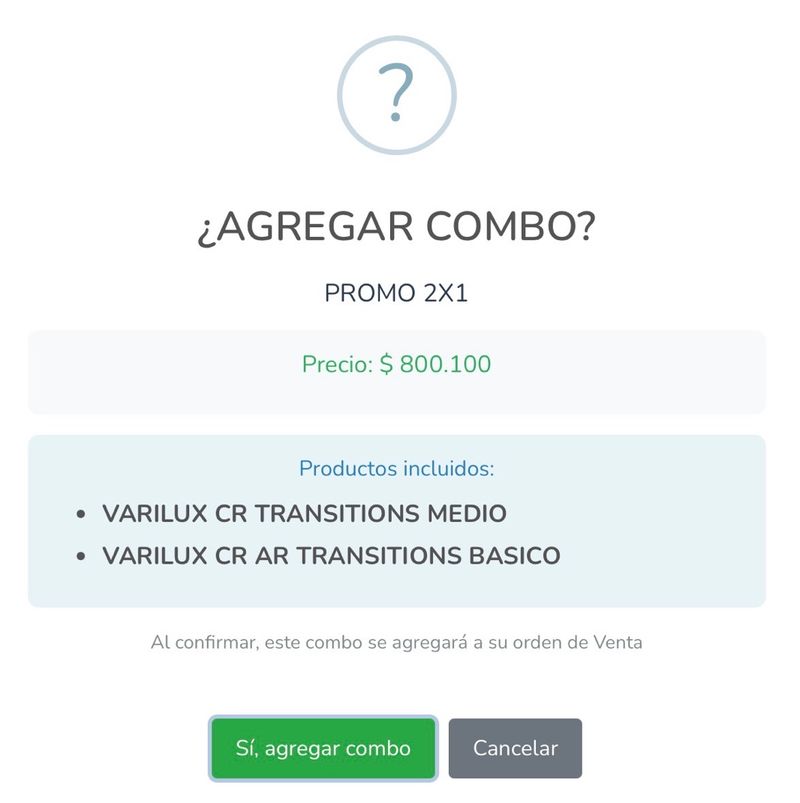This screenshot has width=800, height=803.
Task: Click the bullet point beside VARILUX CR TRANSITIONS MEDIO
Action: (78, 512)
